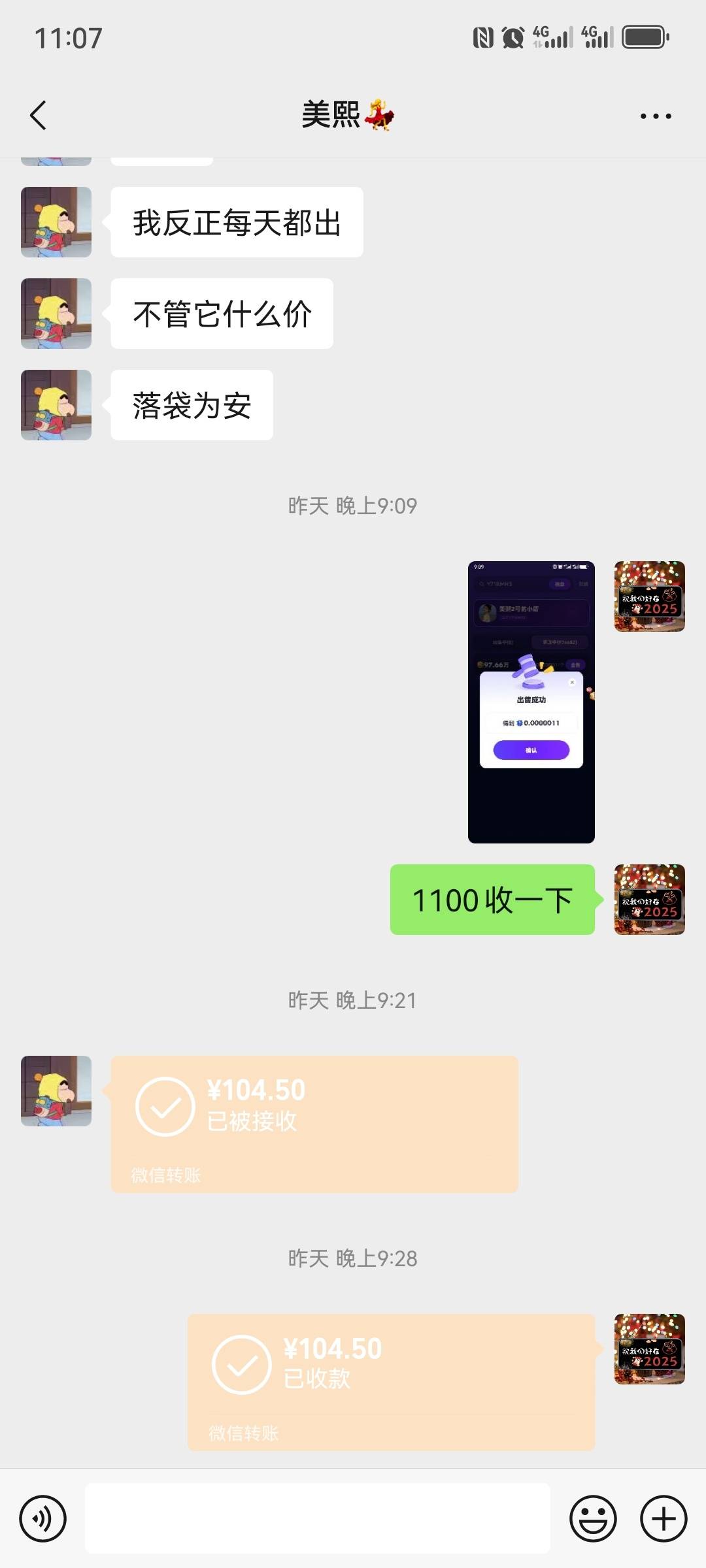Open the sent sale-success screenshot image

(531, 702)
